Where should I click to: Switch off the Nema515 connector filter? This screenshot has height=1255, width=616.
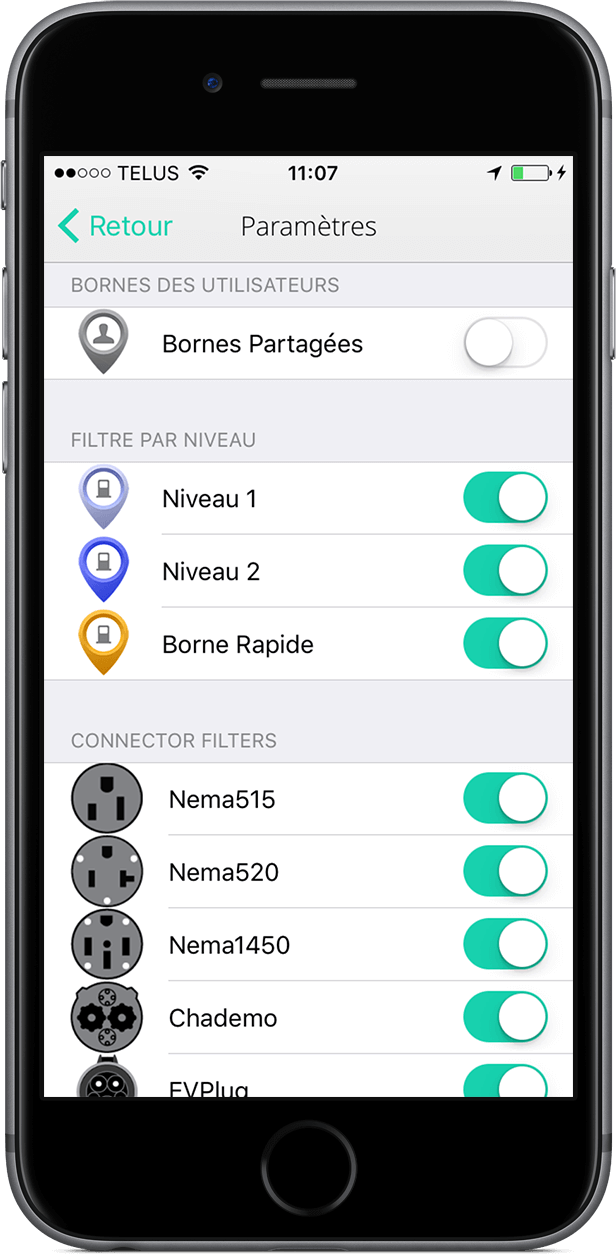[505, 799]
